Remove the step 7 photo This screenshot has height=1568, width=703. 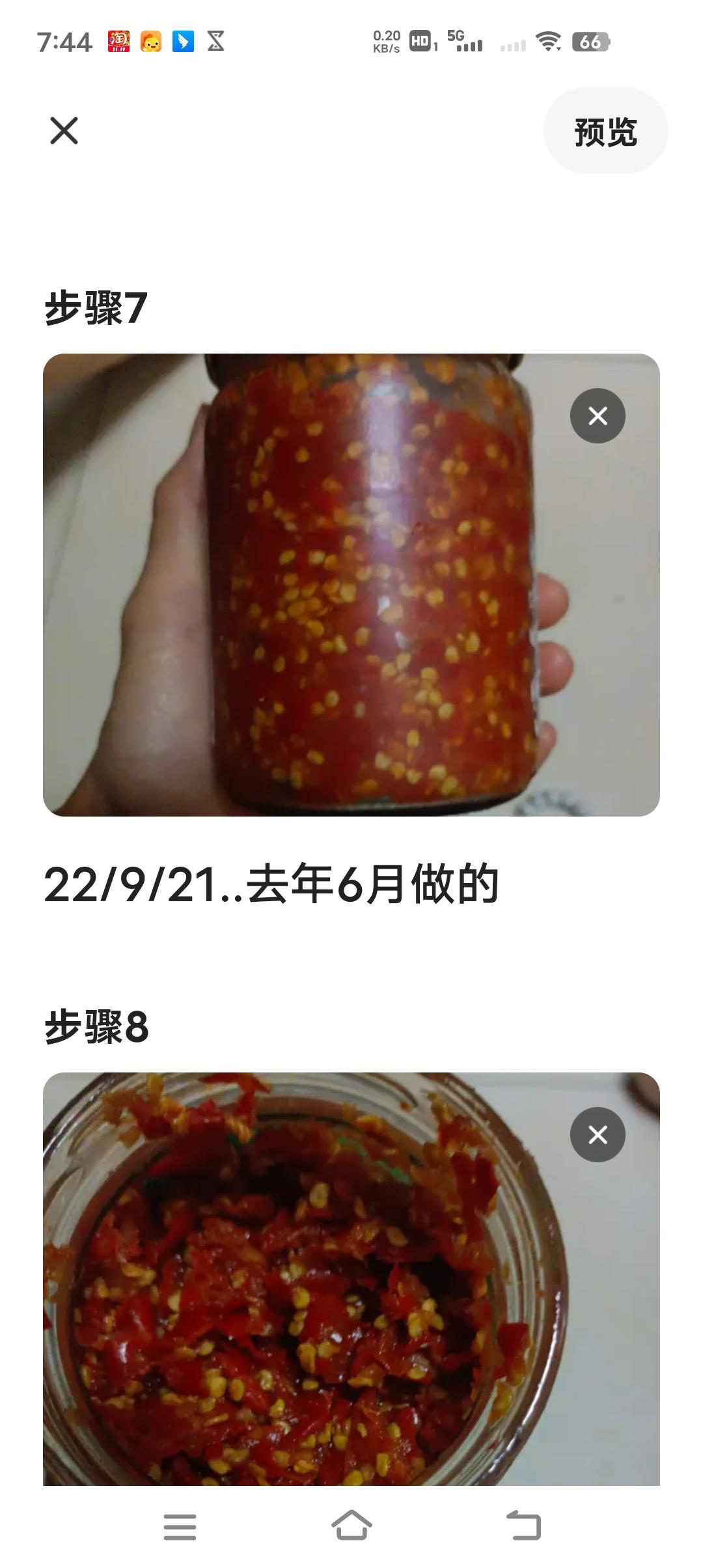(598, 415)
